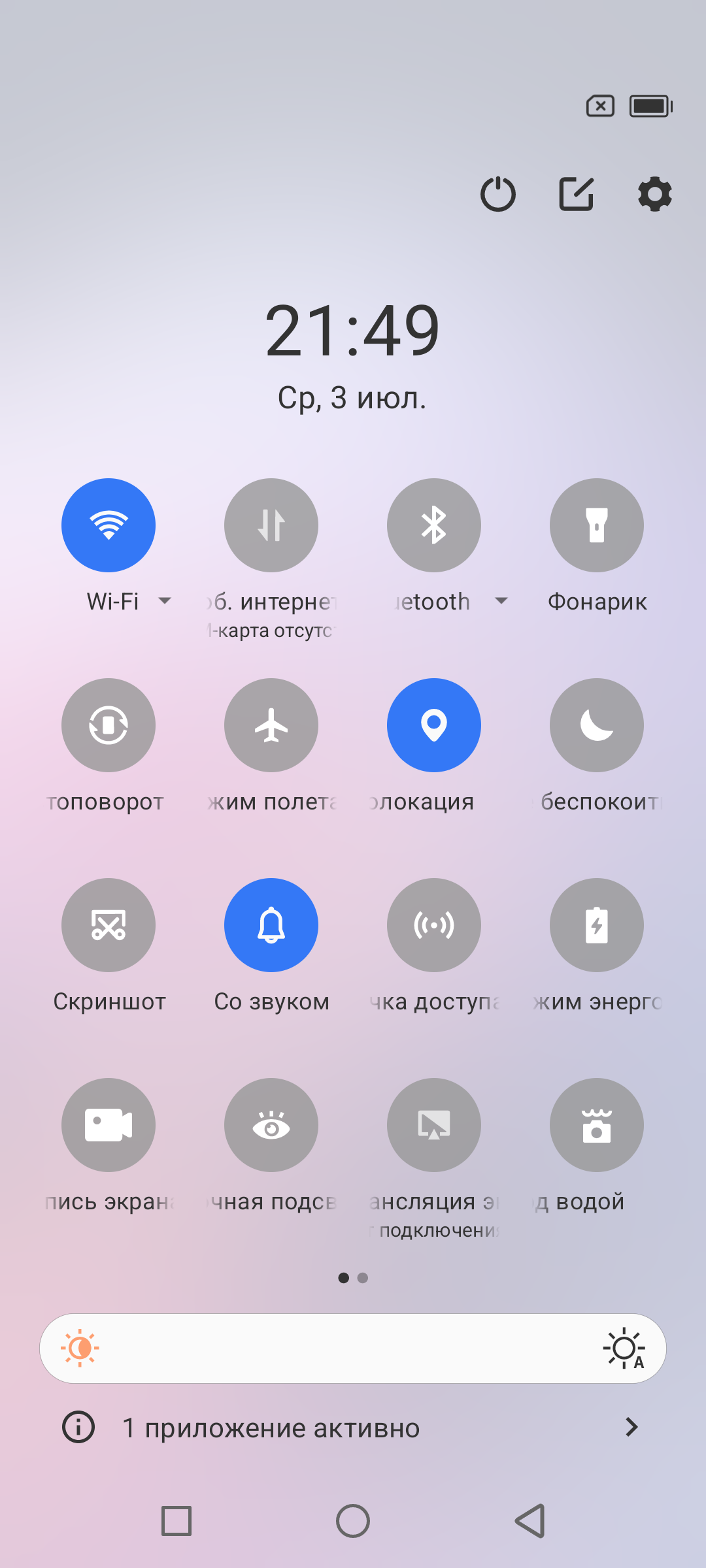Toggle auto brightness icon
The width and height of the screenshot is (706, 1568).
tap(624, 1348)
